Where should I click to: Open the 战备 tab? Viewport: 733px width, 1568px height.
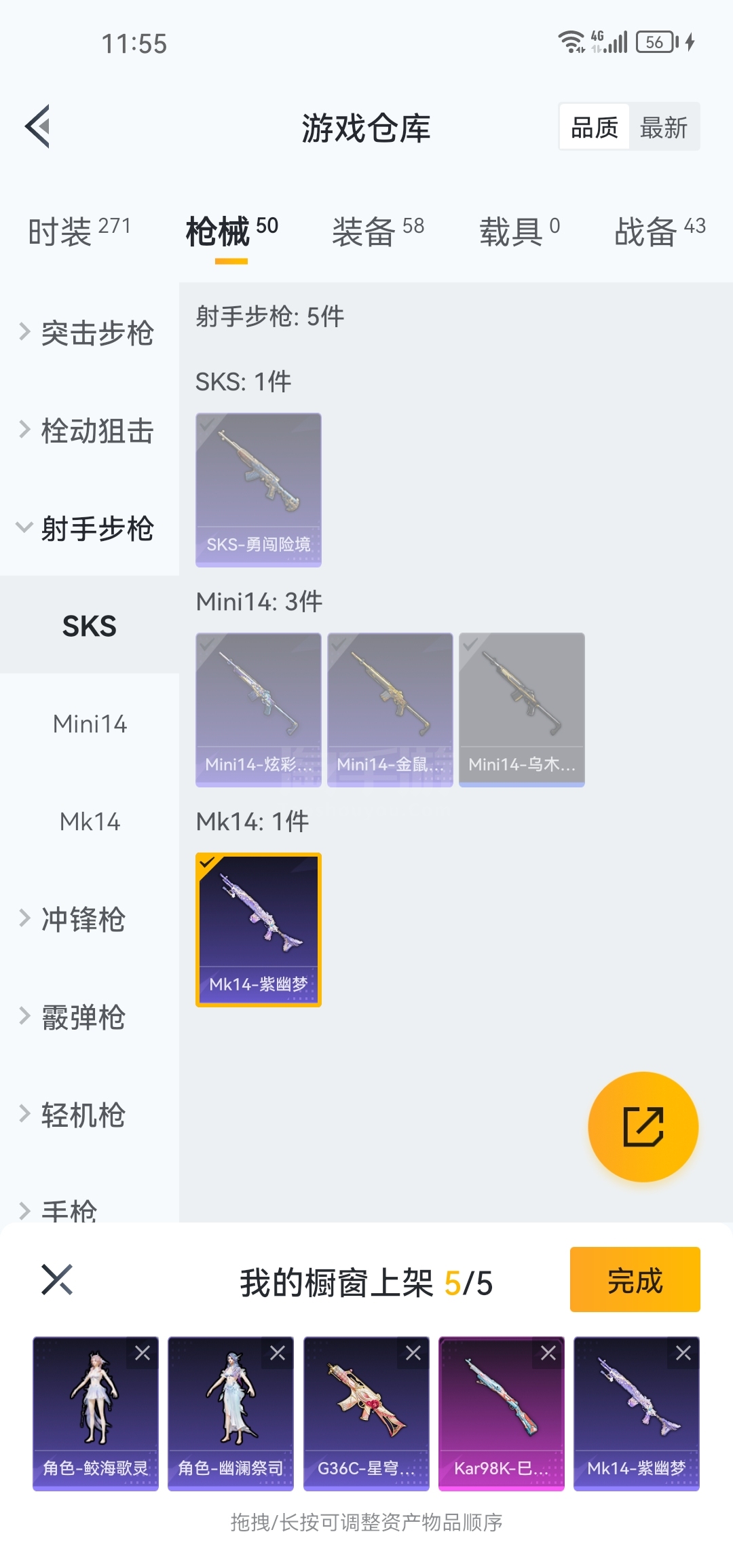click(x=660, y=231)
